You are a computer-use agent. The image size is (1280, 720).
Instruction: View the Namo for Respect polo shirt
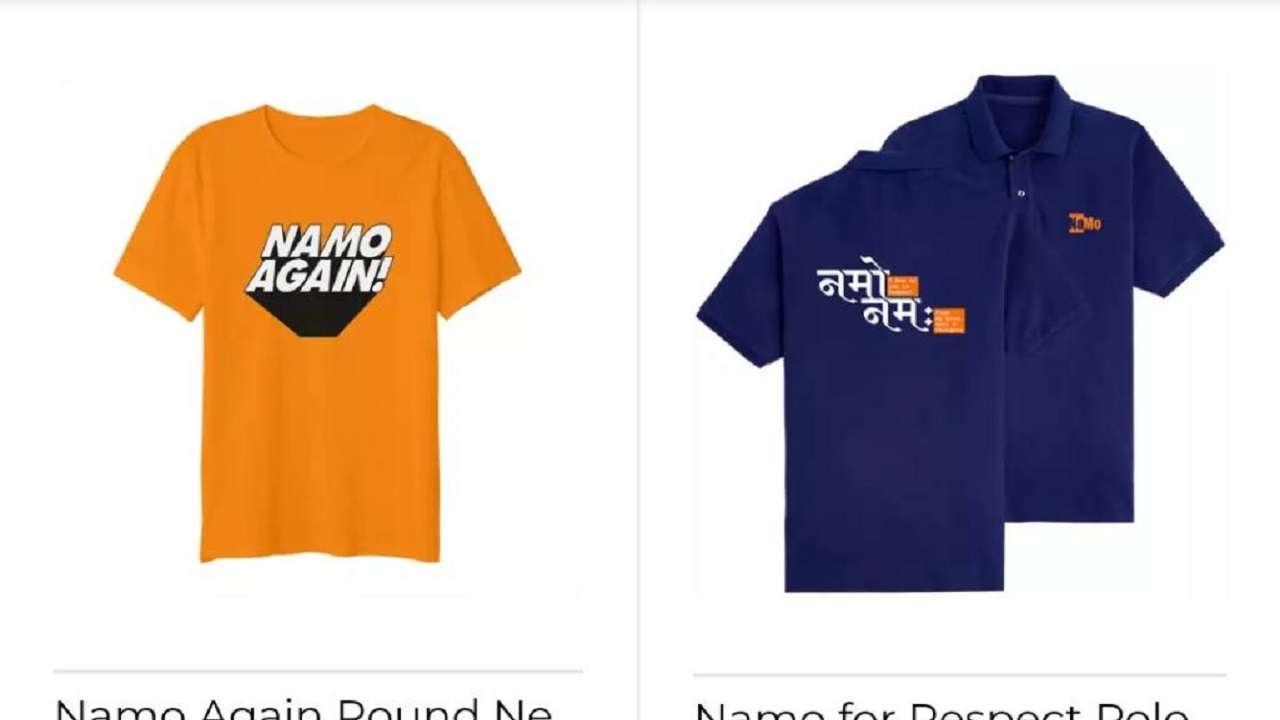[958, 335]
